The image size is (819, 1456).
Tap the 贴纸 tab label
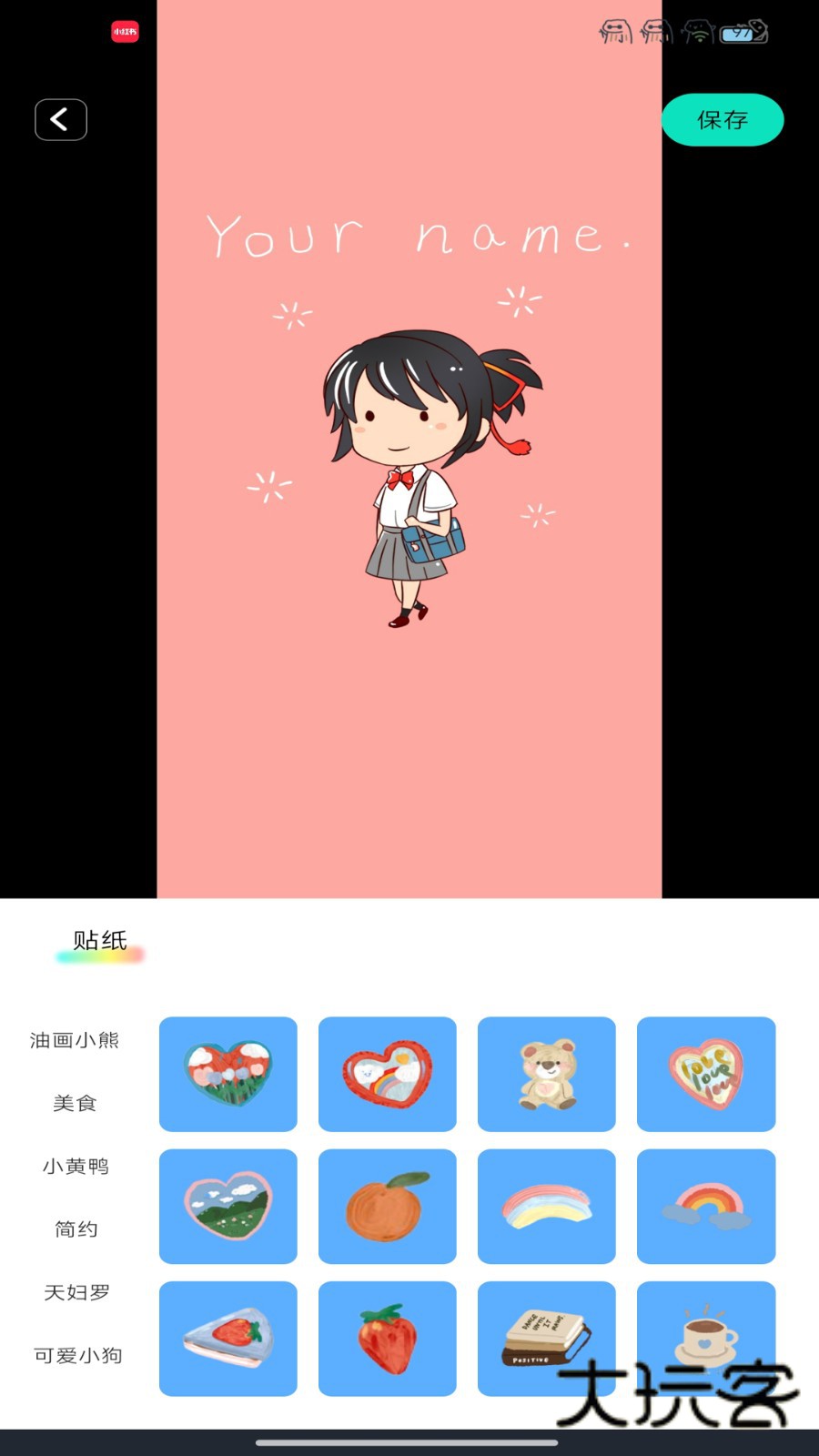pyautogui.click(x=100, y=939)
